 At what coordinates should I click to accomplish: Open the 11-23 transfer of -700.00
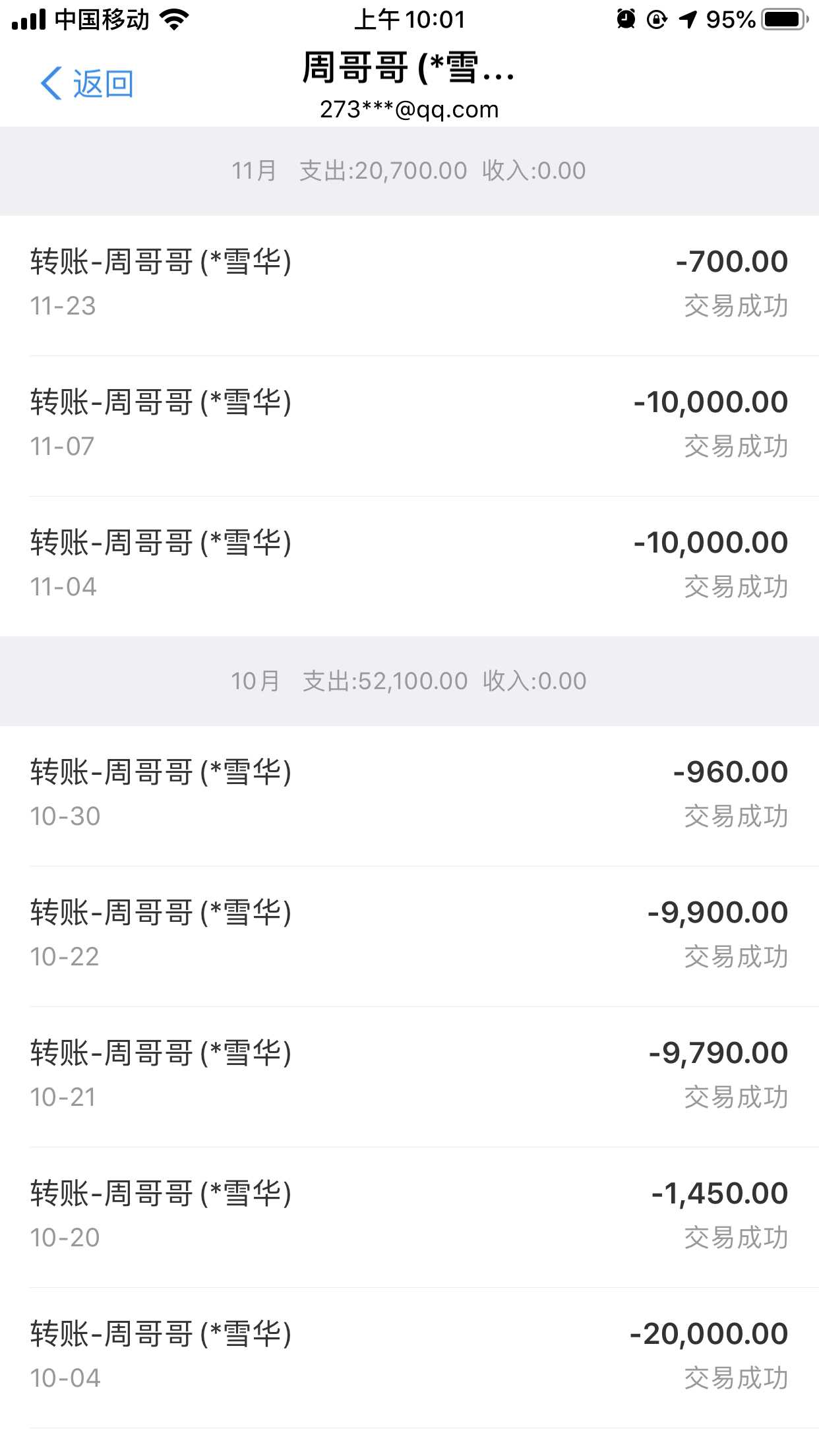(409, 284)
